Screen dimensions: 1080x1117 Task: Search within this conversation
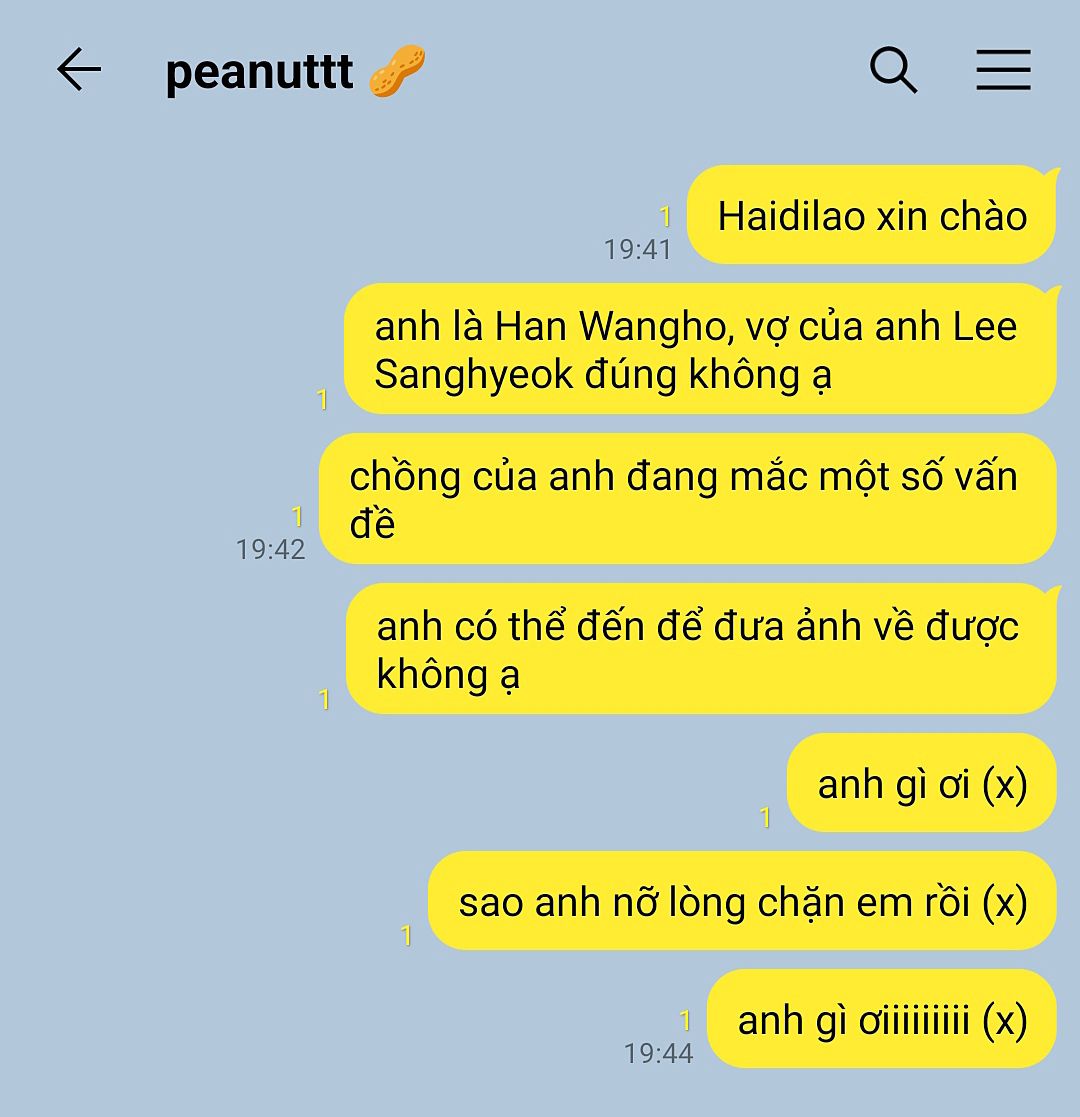pos(893,71)
